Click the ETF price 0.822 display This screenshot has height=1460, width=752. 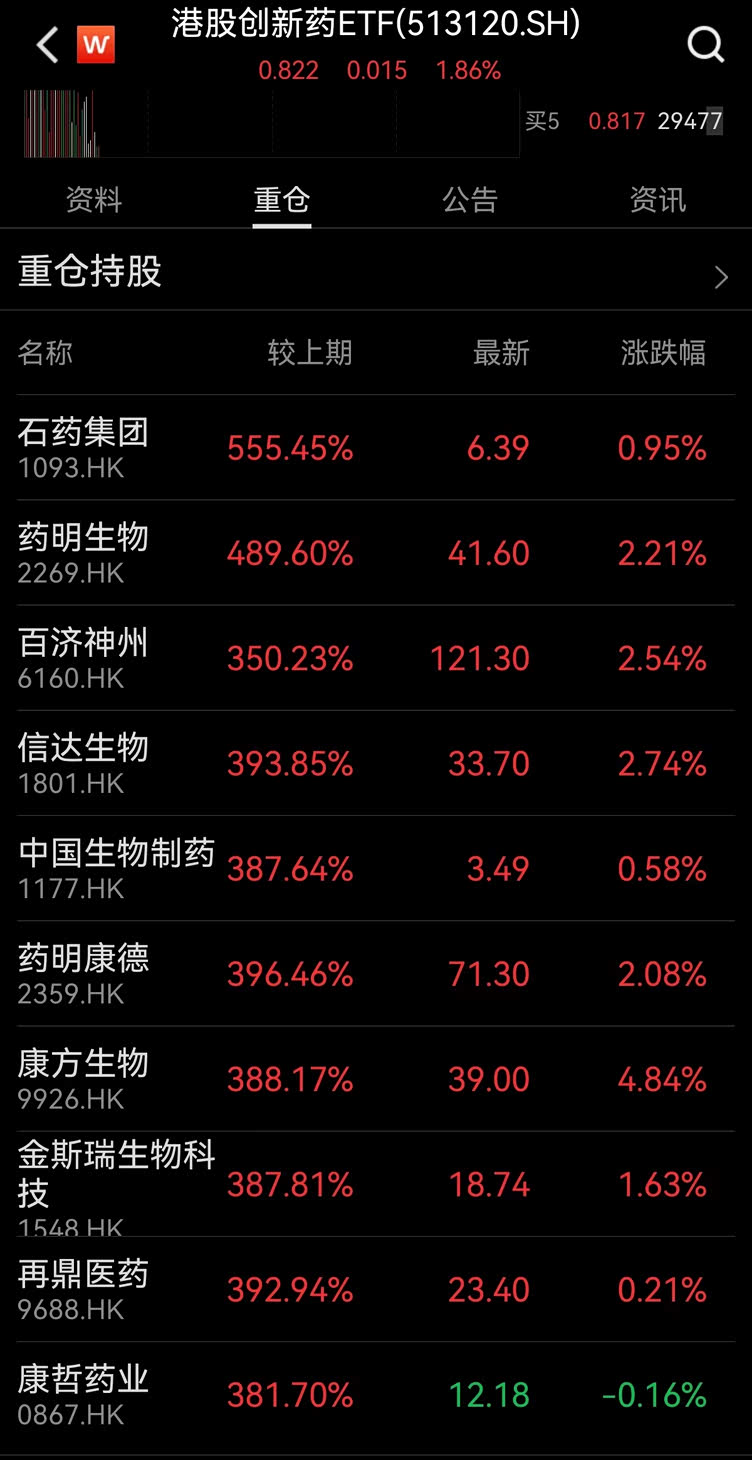(x=288, y=71)
